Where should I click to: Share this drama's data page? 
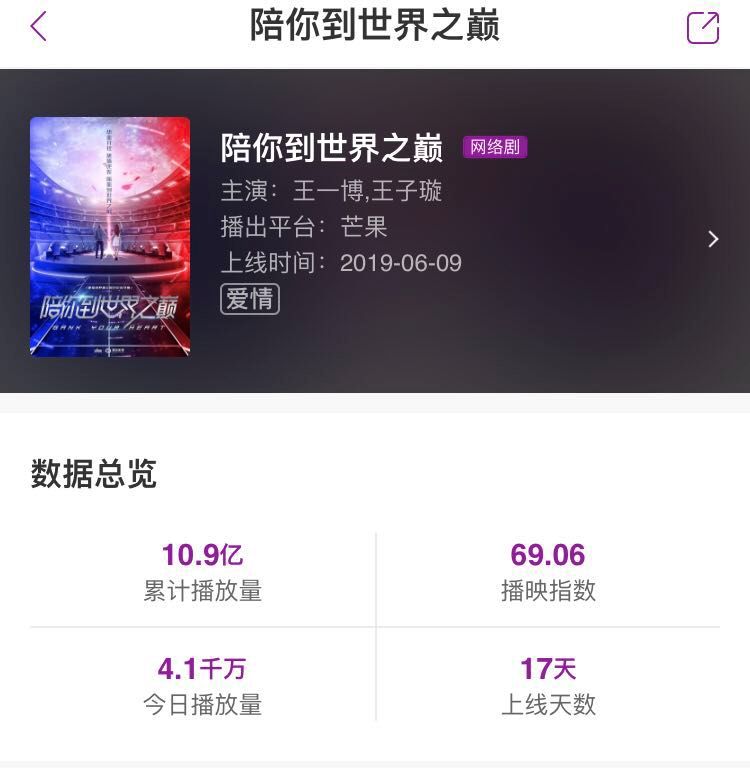pos(703,28)
